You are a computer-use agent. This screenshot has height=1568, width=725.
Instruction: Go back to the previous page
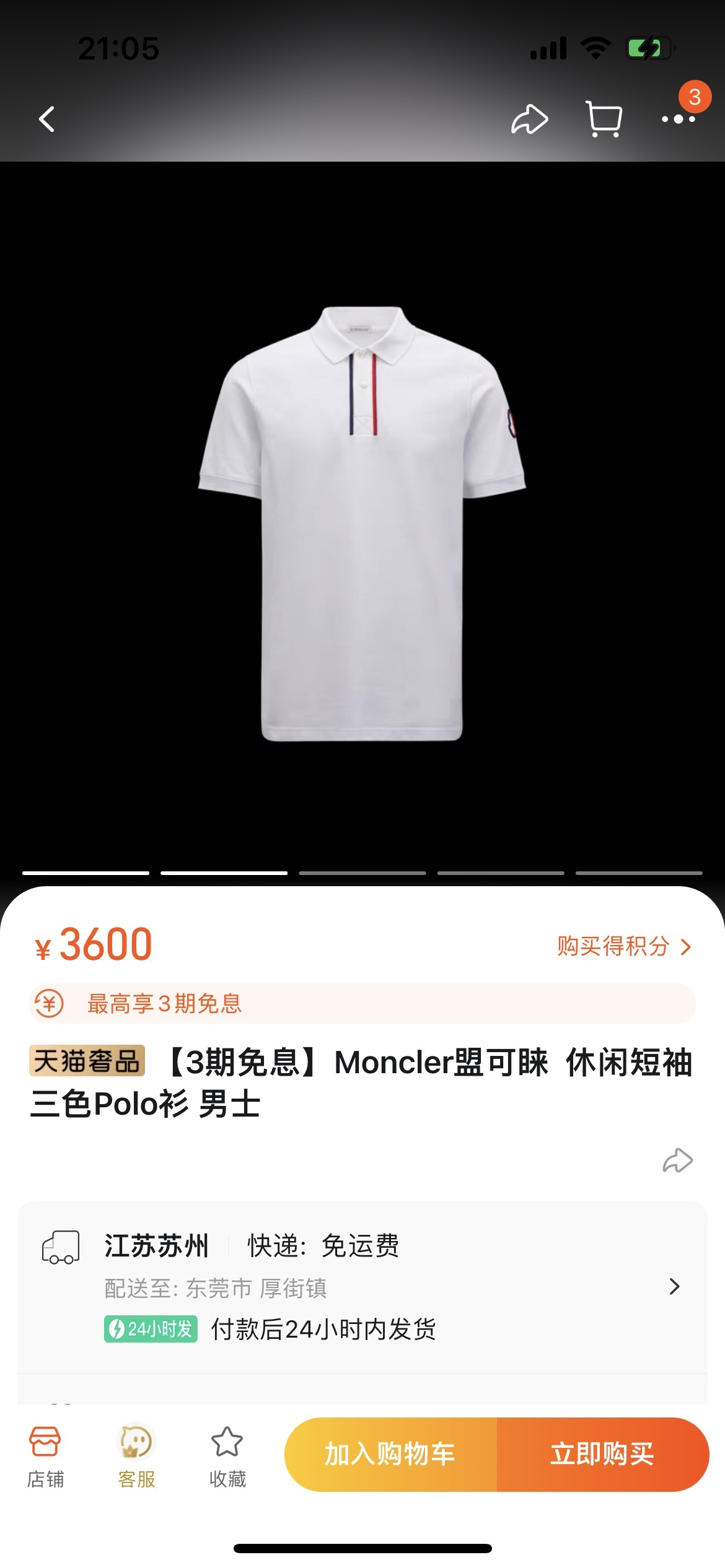coord(47,119)
